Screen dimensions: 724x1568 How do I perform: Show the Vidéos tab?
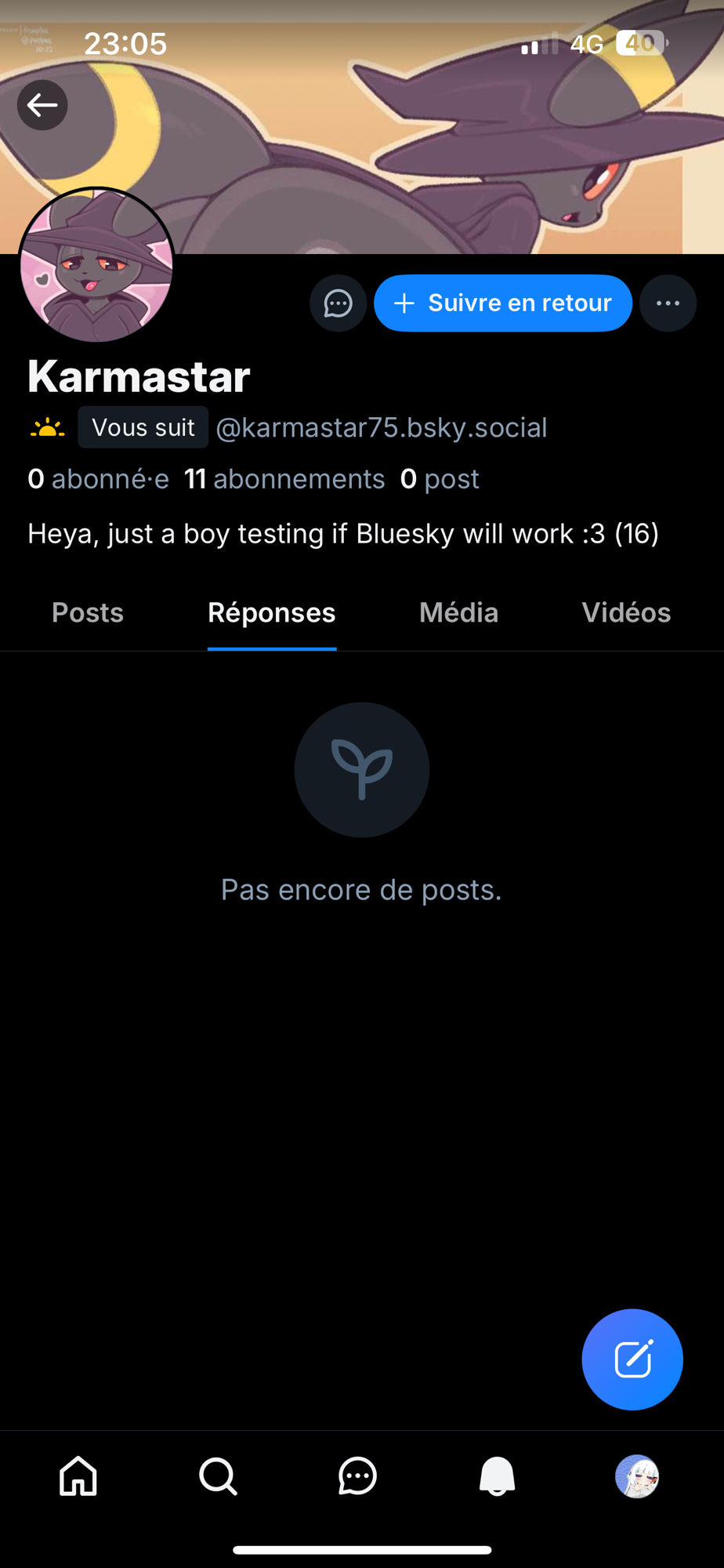tap(626, 613)
